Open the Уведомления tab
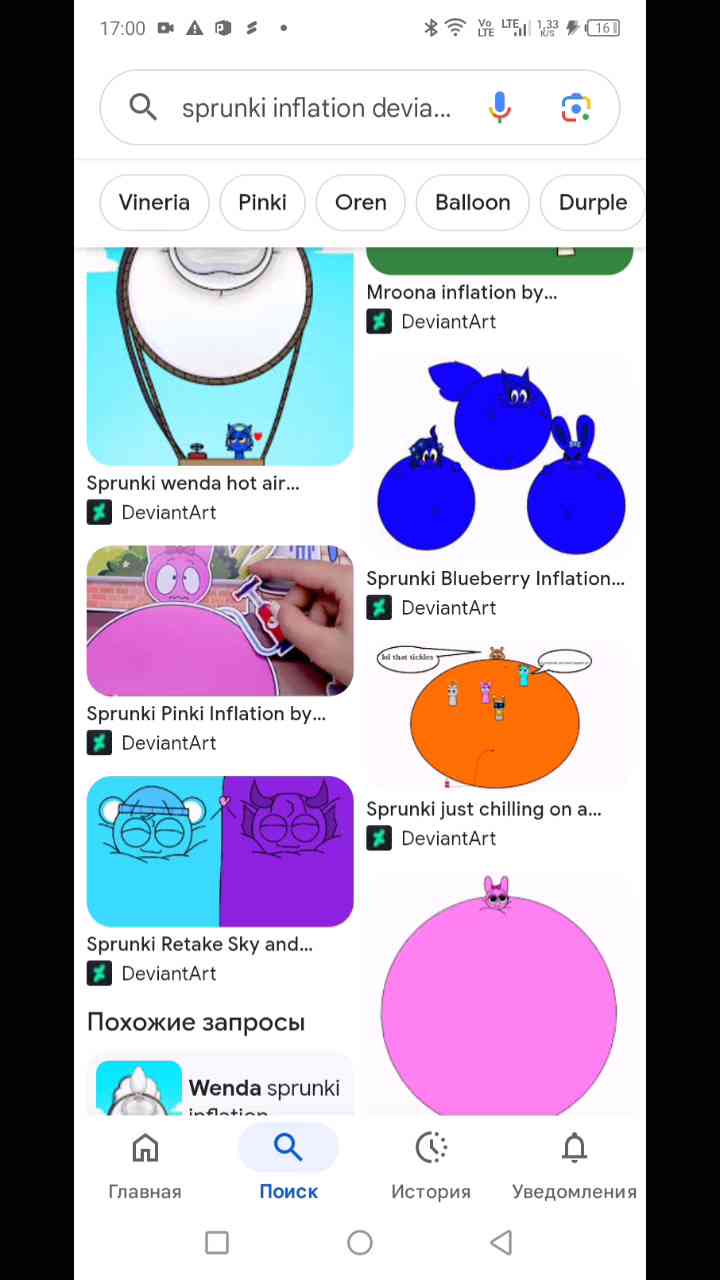720x1280 pixels. (574, 1165)
